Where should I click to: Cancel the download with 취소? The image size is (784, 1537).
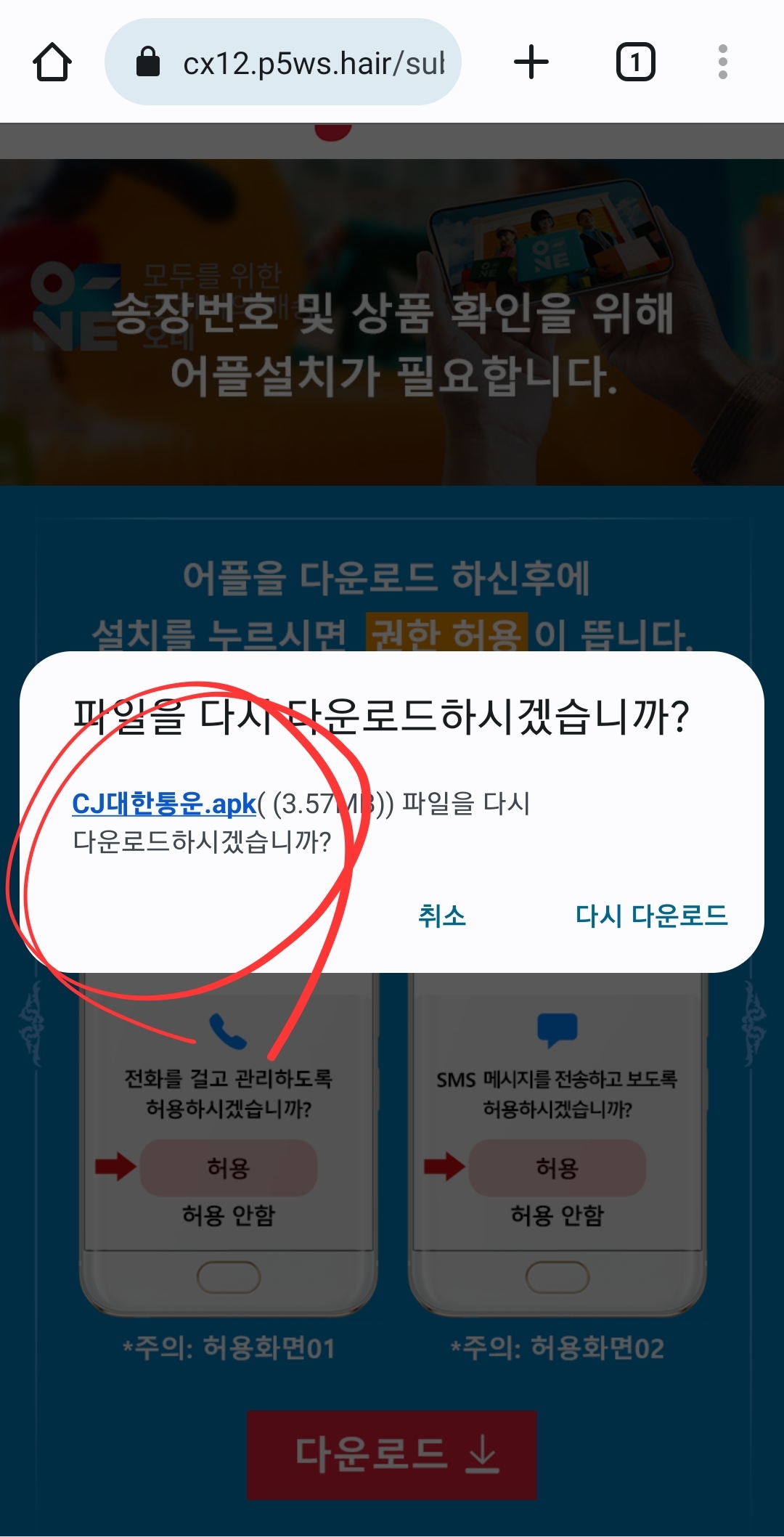point(441,916)
